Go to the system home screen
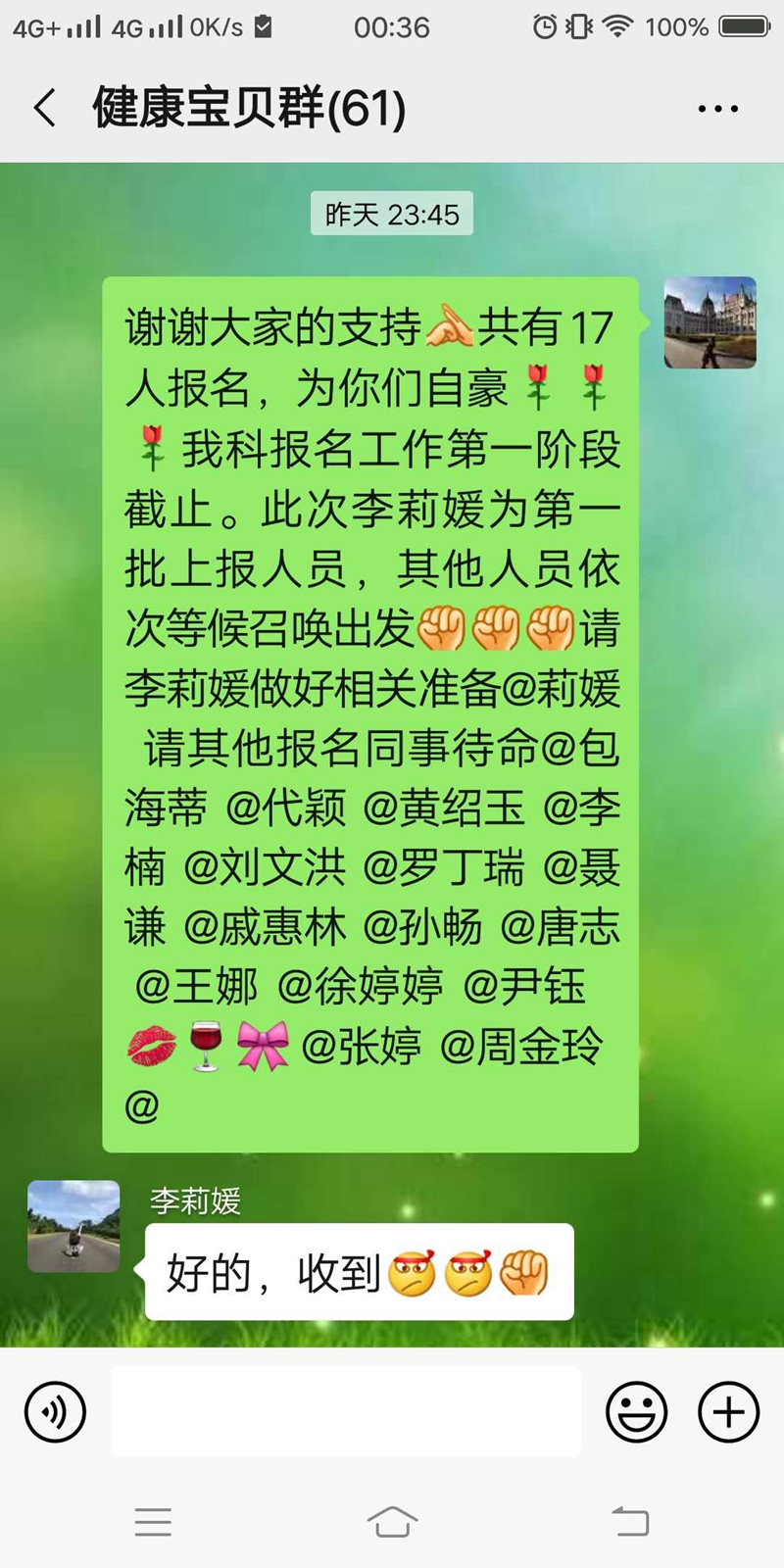The height and width of the screenshot is (1568, 784). [392, 1522]
